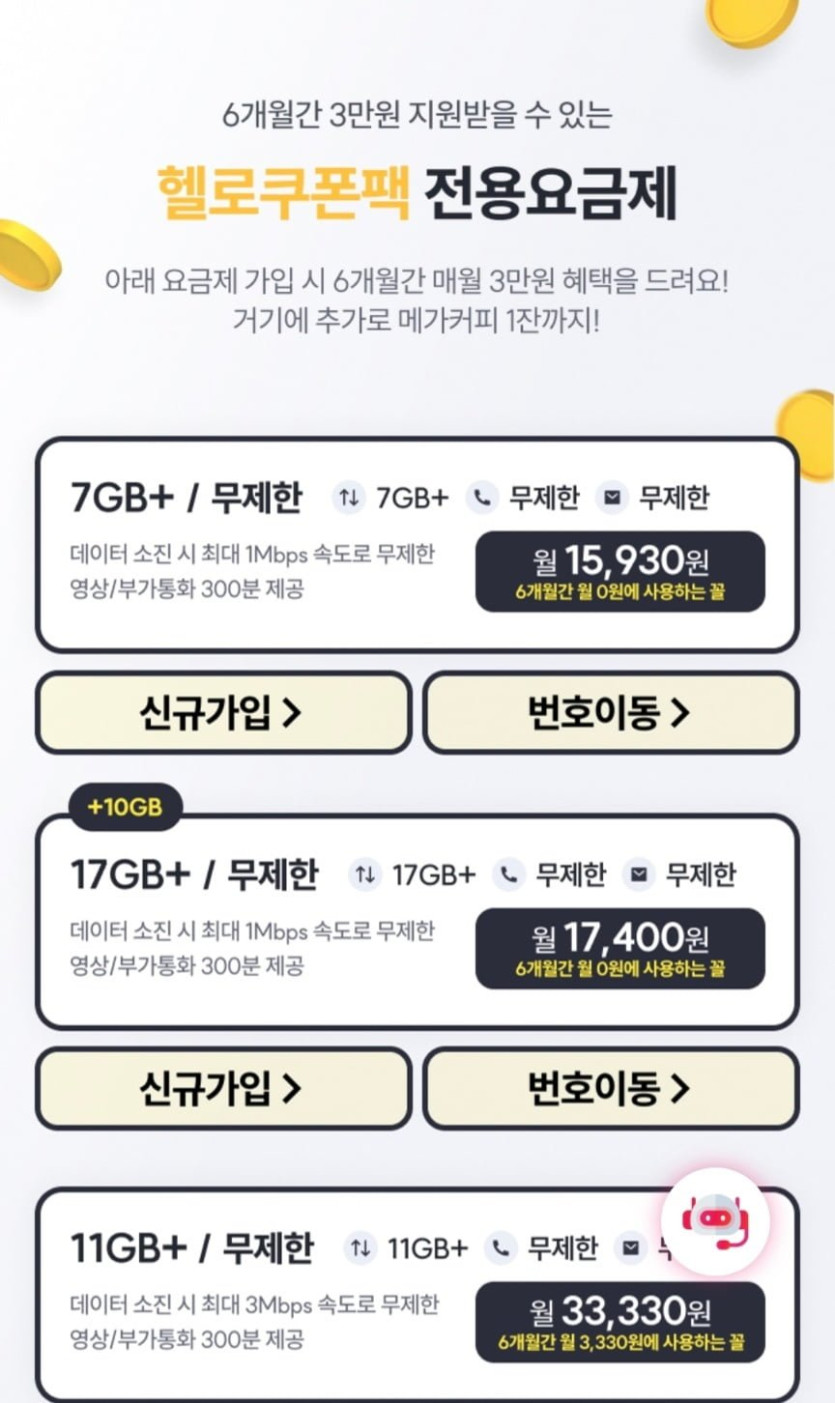Open the 7GB+ 월 15,930원 plan card
The height and width of the screenshot is (1403, 835).
[417, 545]
